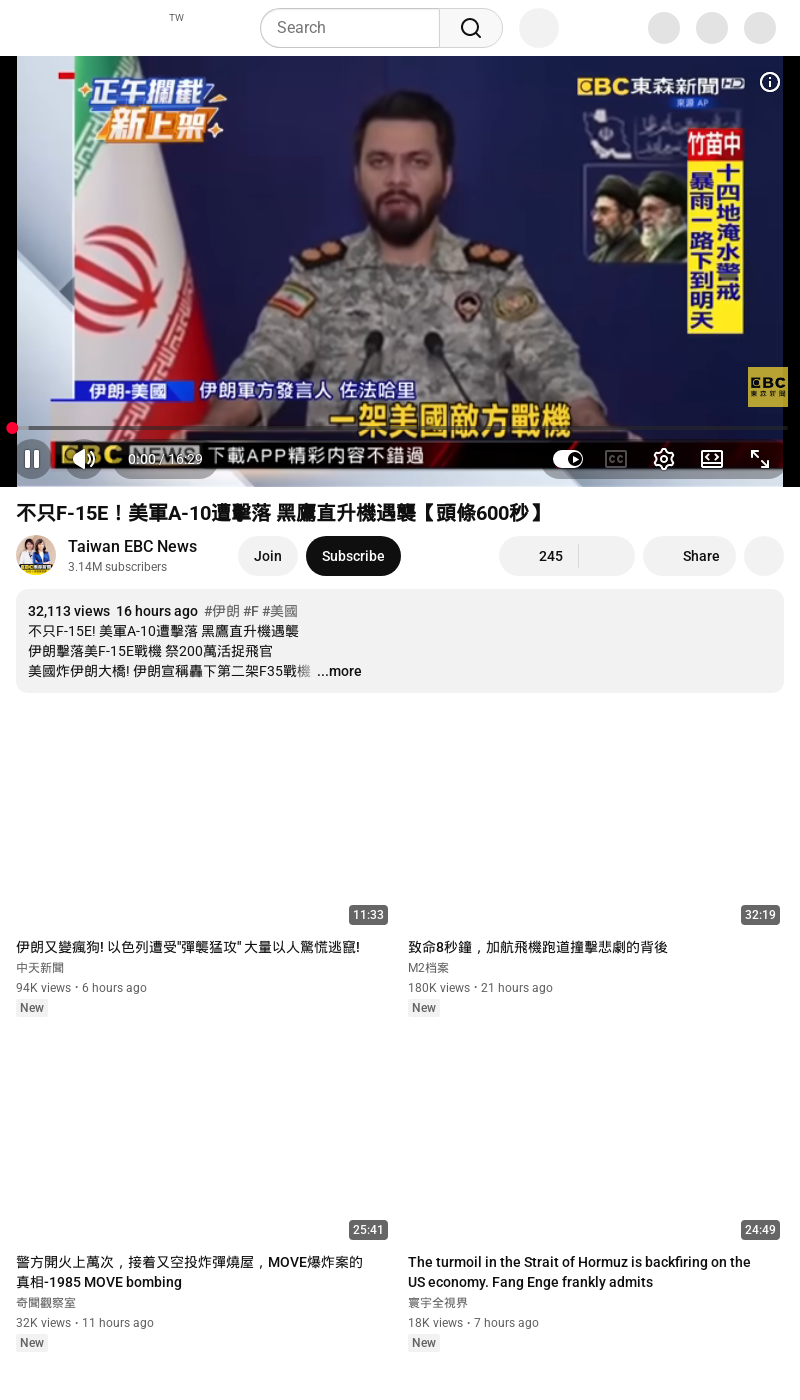Share this video

(689, 556)
